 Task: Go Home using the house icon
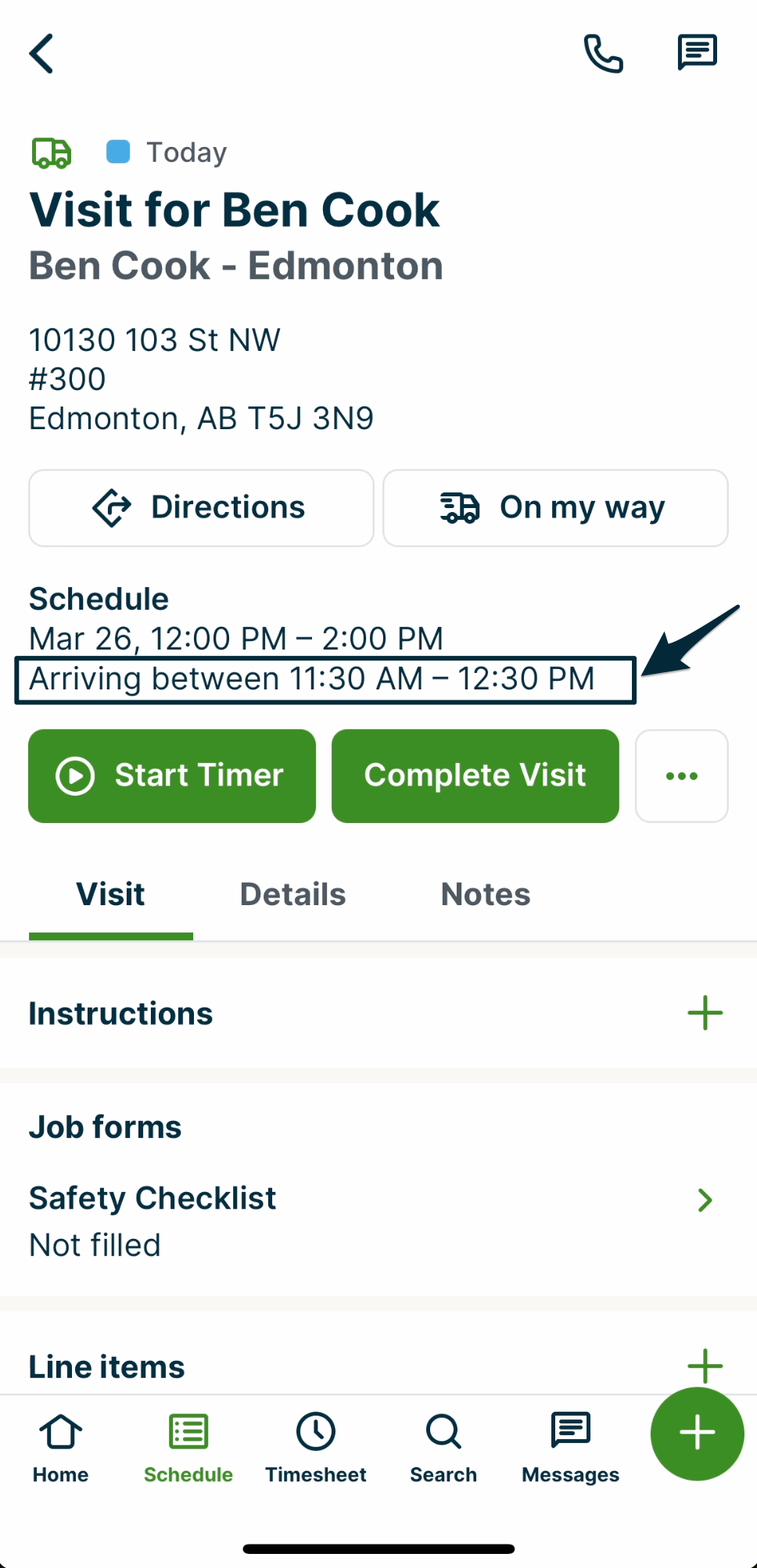60,1447
